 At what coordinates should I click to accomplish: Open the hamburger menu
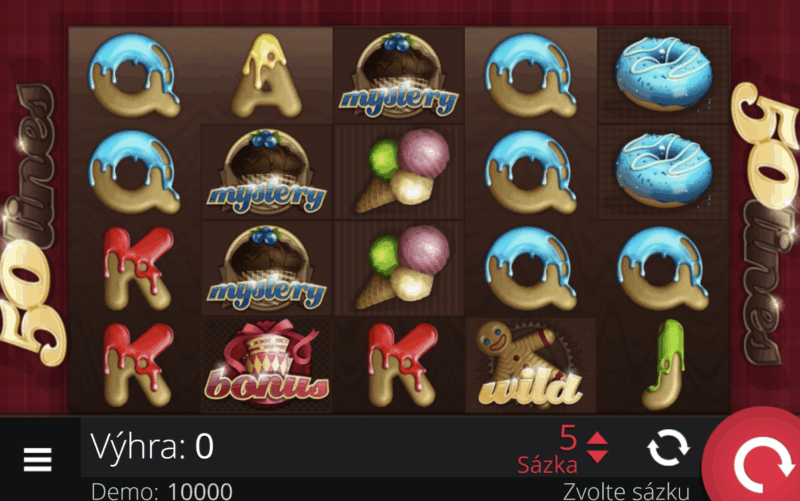coord(37,459)
